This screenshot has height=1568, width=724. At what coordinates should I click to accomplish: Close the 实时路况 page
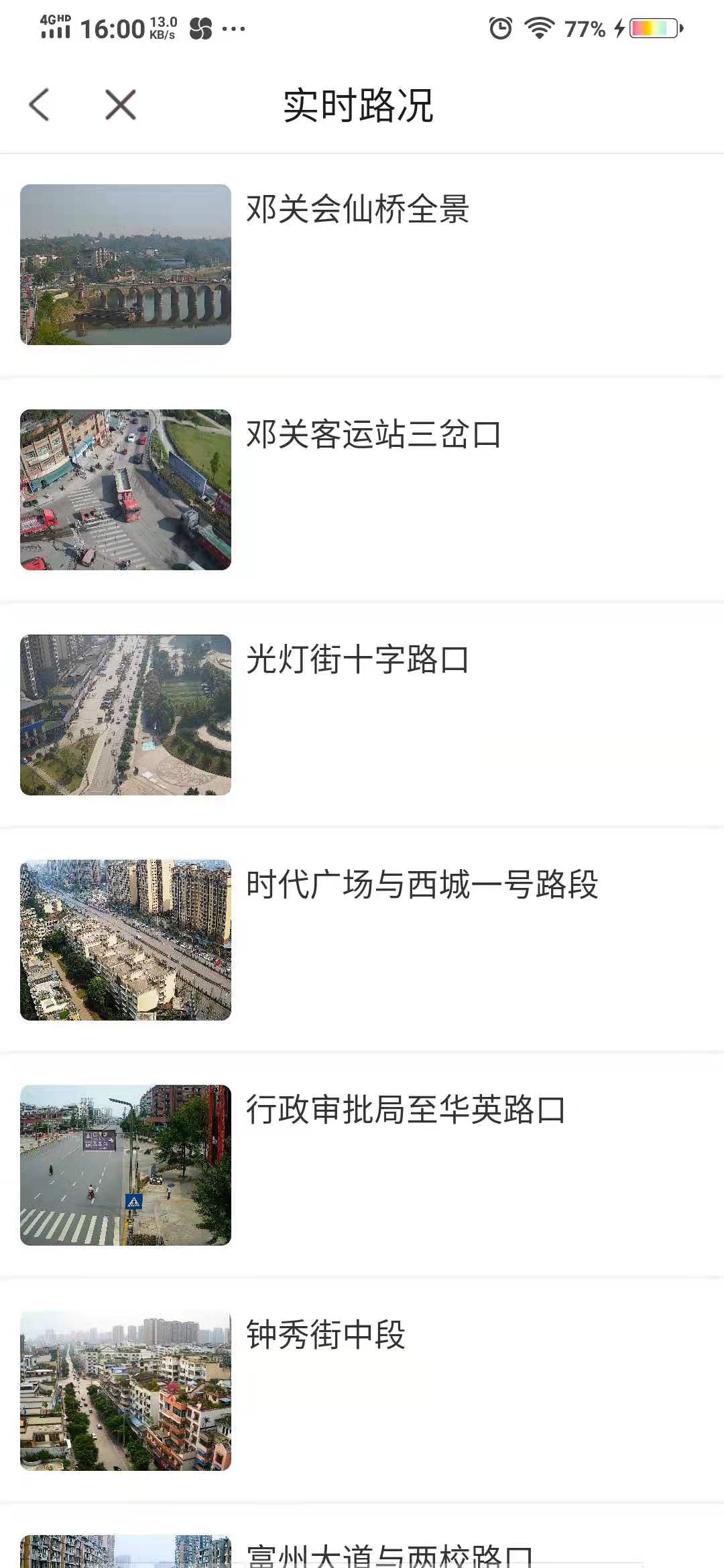[121, 105]
